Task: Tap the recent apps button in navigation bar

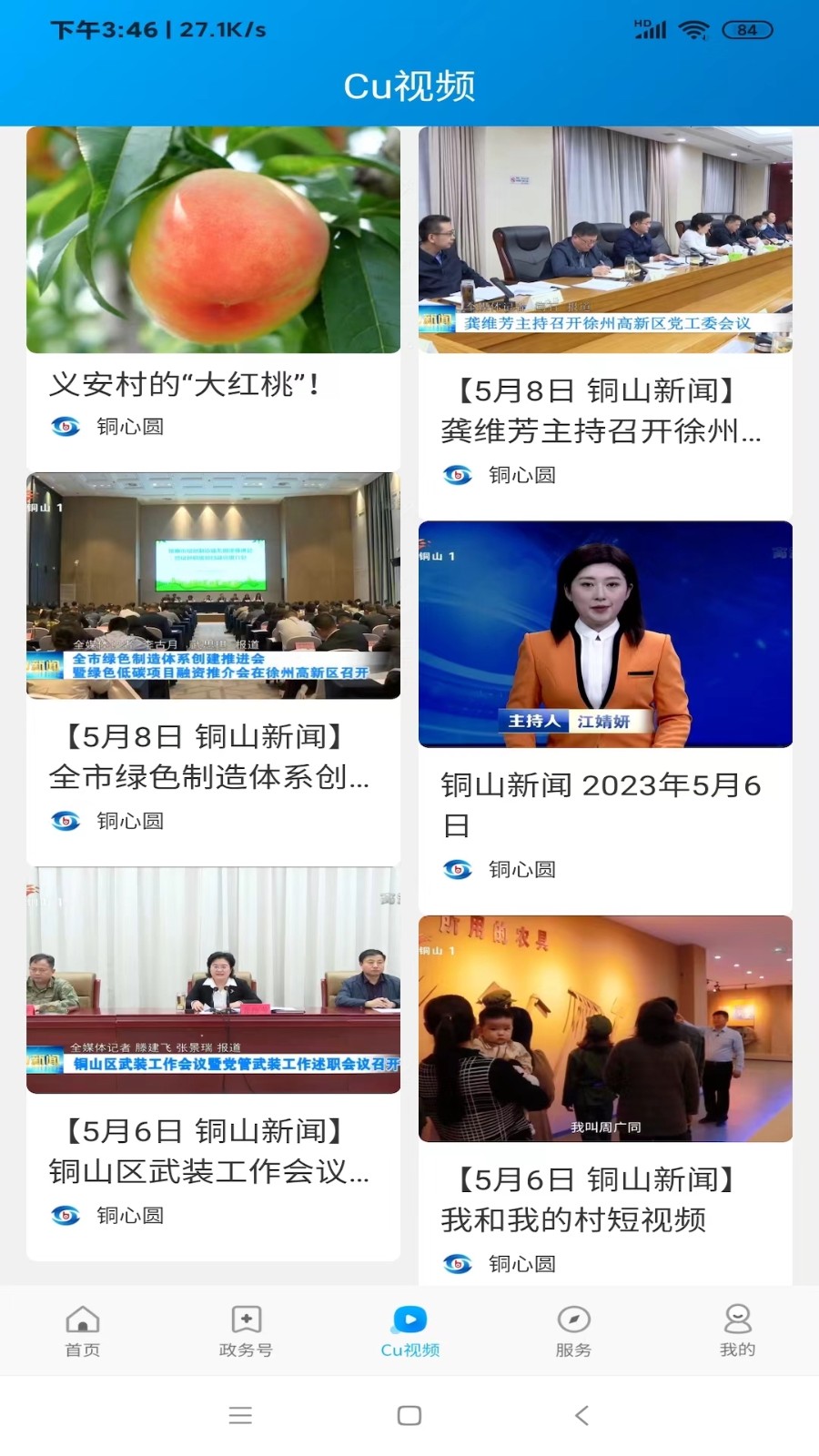Action: 239,1416
